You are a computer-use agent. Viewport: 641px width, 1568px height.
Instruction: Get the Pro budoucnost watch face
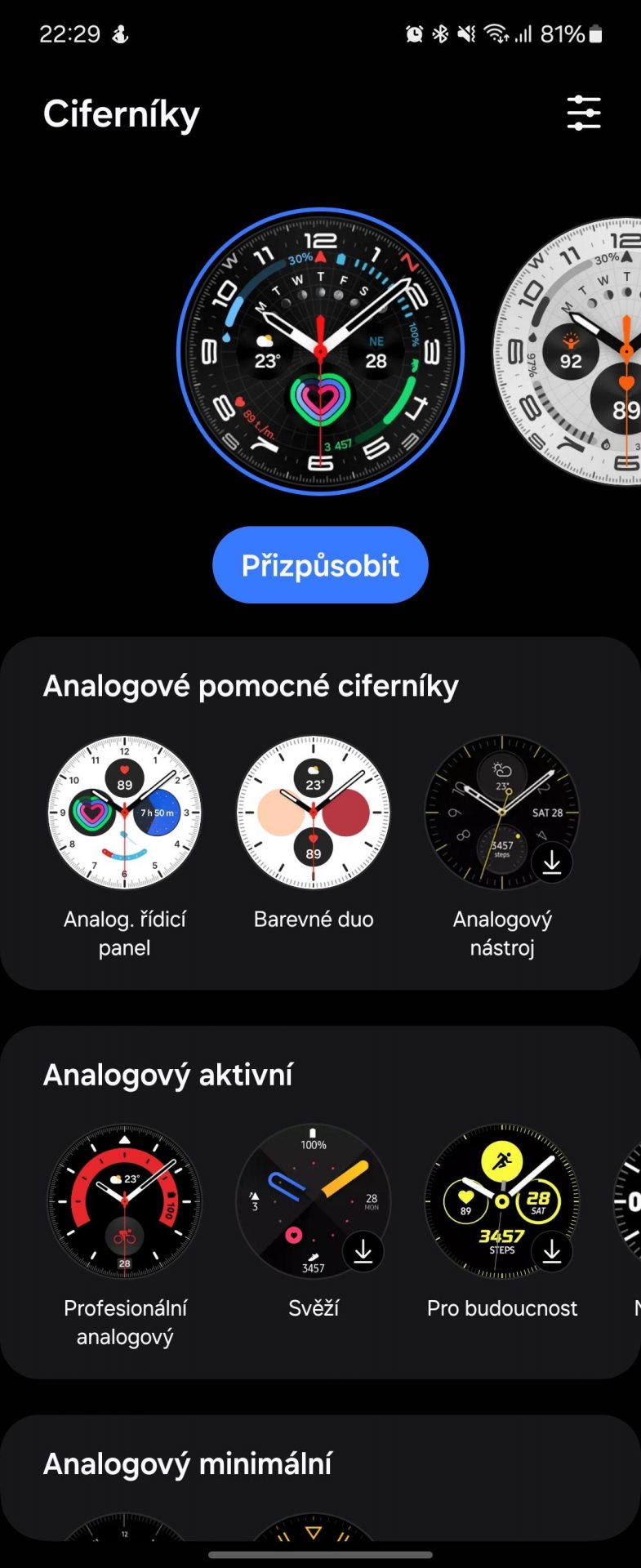pos(552,1250)
